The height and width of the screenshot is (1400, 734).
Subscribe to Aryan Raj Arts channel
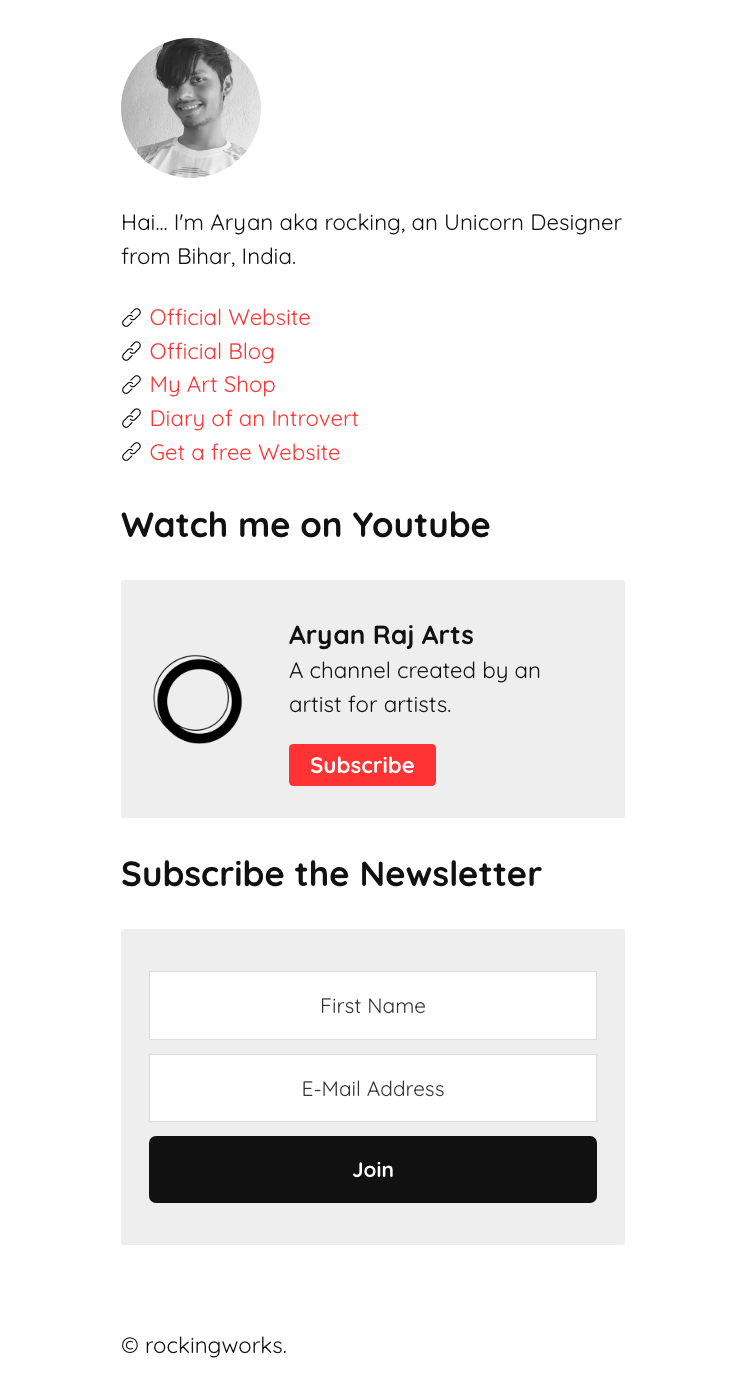[x=362, y=765]
